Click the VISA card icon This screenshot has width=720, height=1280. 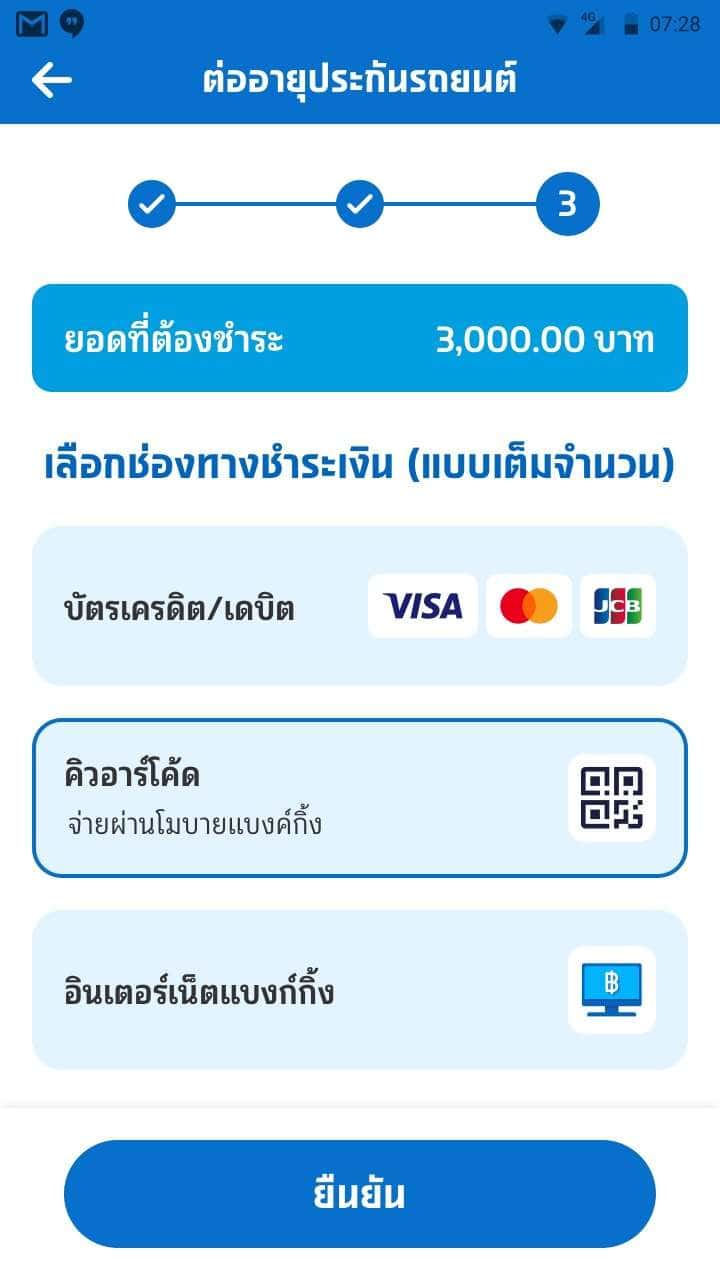(421, 606)
